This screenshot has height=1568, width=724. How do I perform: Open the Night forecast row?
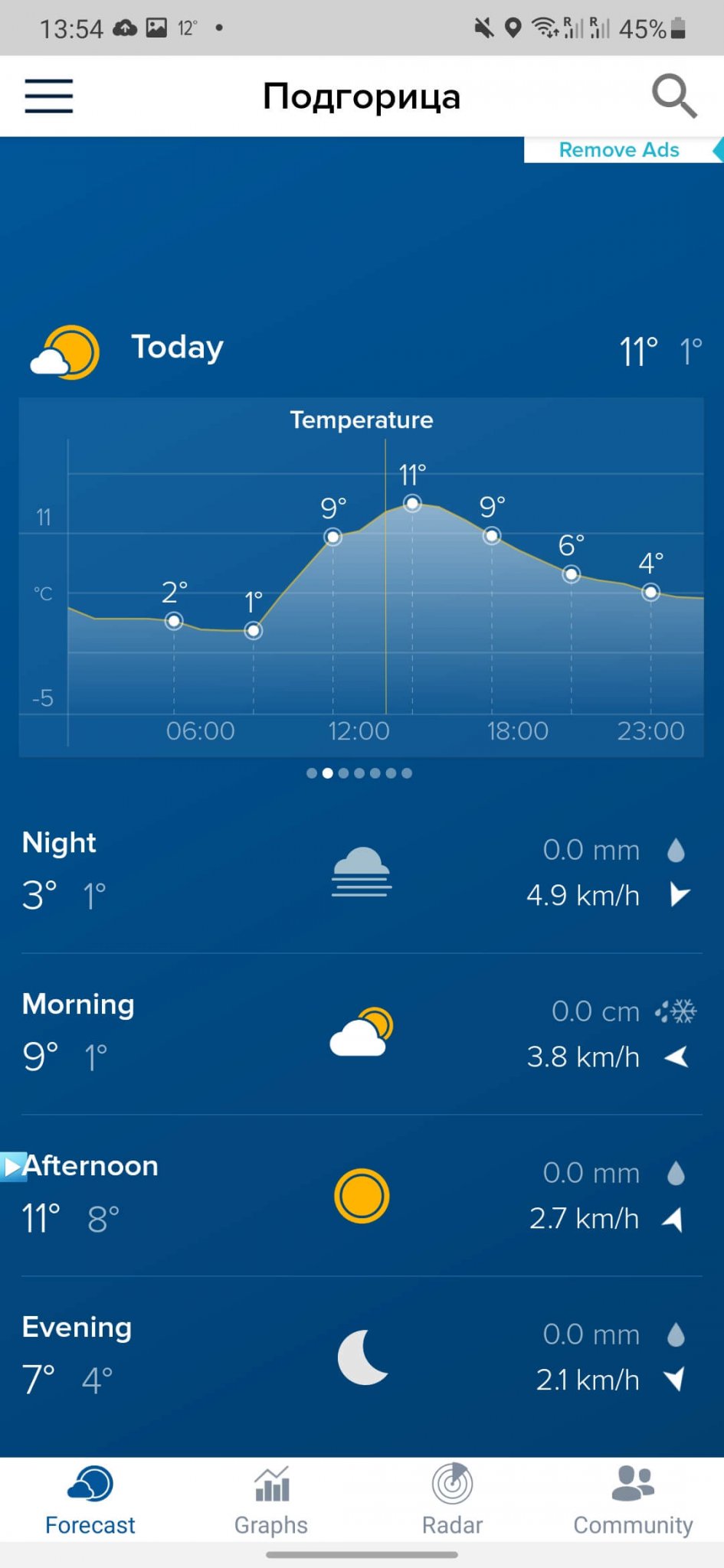click(362, 873)
